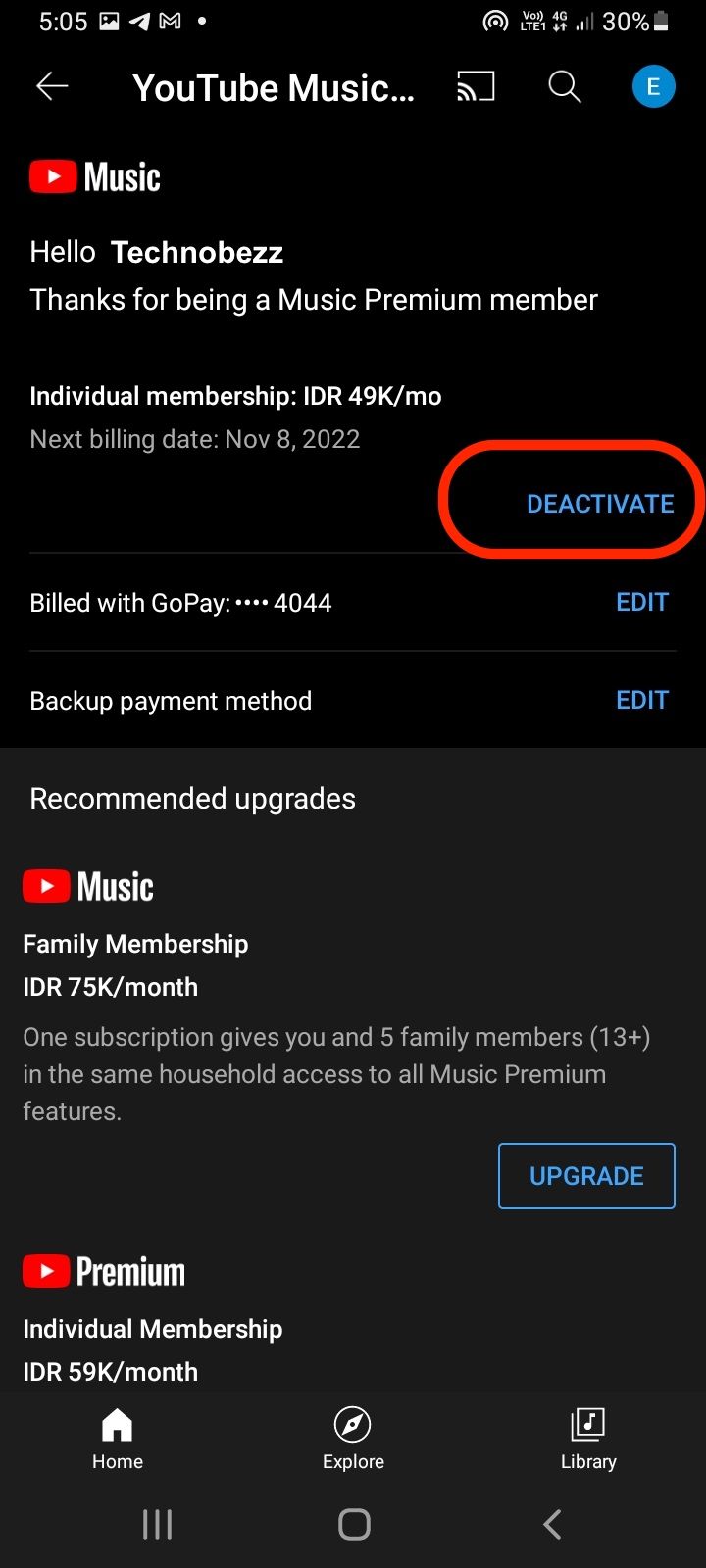Upgrade to the Family Membership

pos(586,1176)
